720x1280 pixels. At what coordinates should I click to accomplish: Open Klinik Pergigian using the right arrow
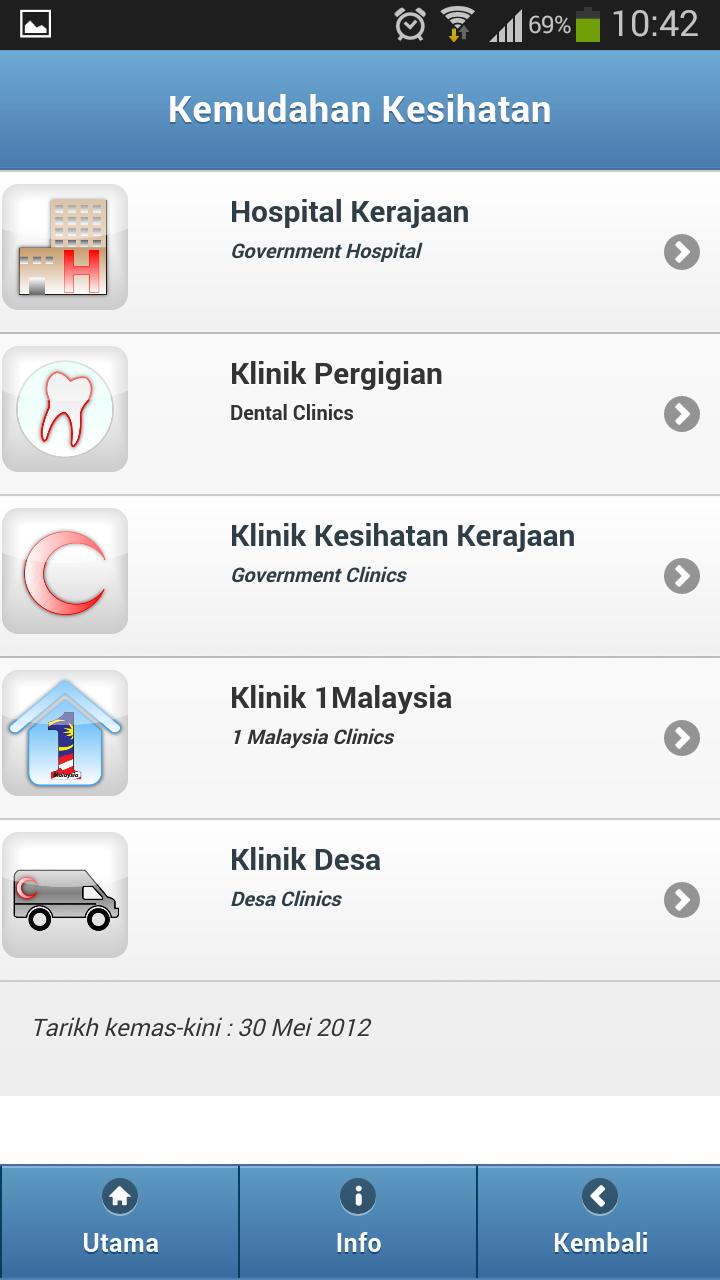(x=681, y=414)
